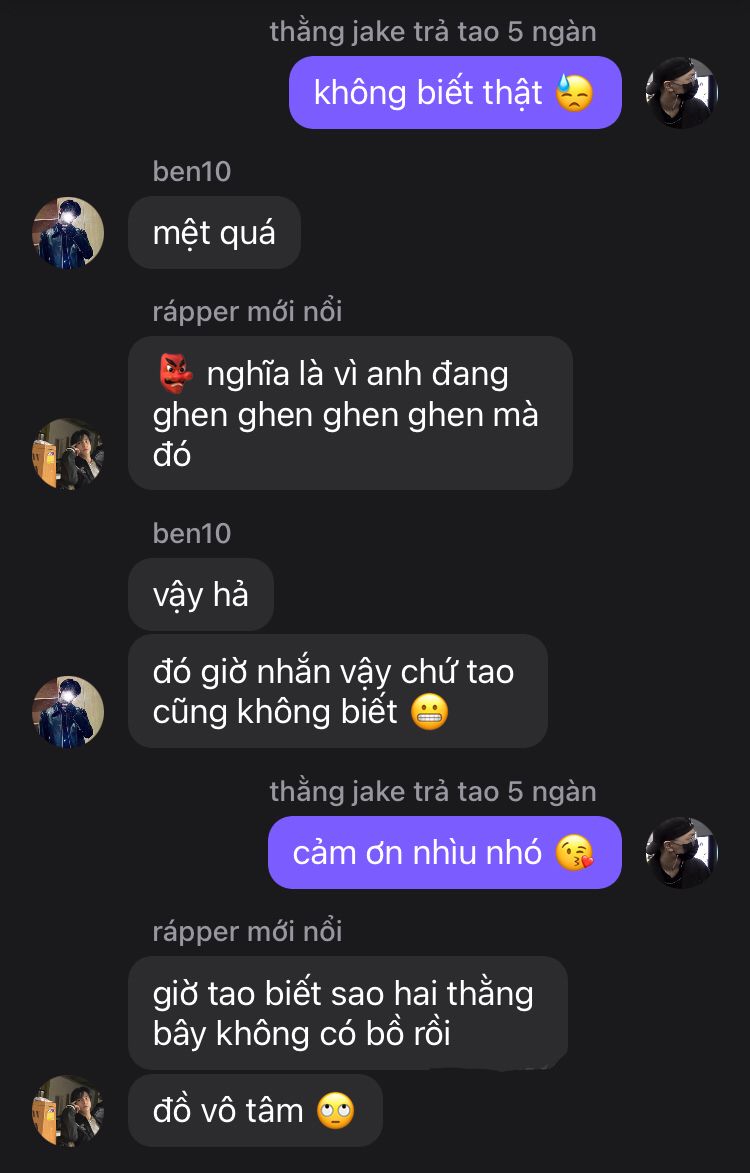Open rápper mới nổi's avatar beside "đồ vô tâm"
Viewport: 750px width, 1173px height.
coord(68,1110)
